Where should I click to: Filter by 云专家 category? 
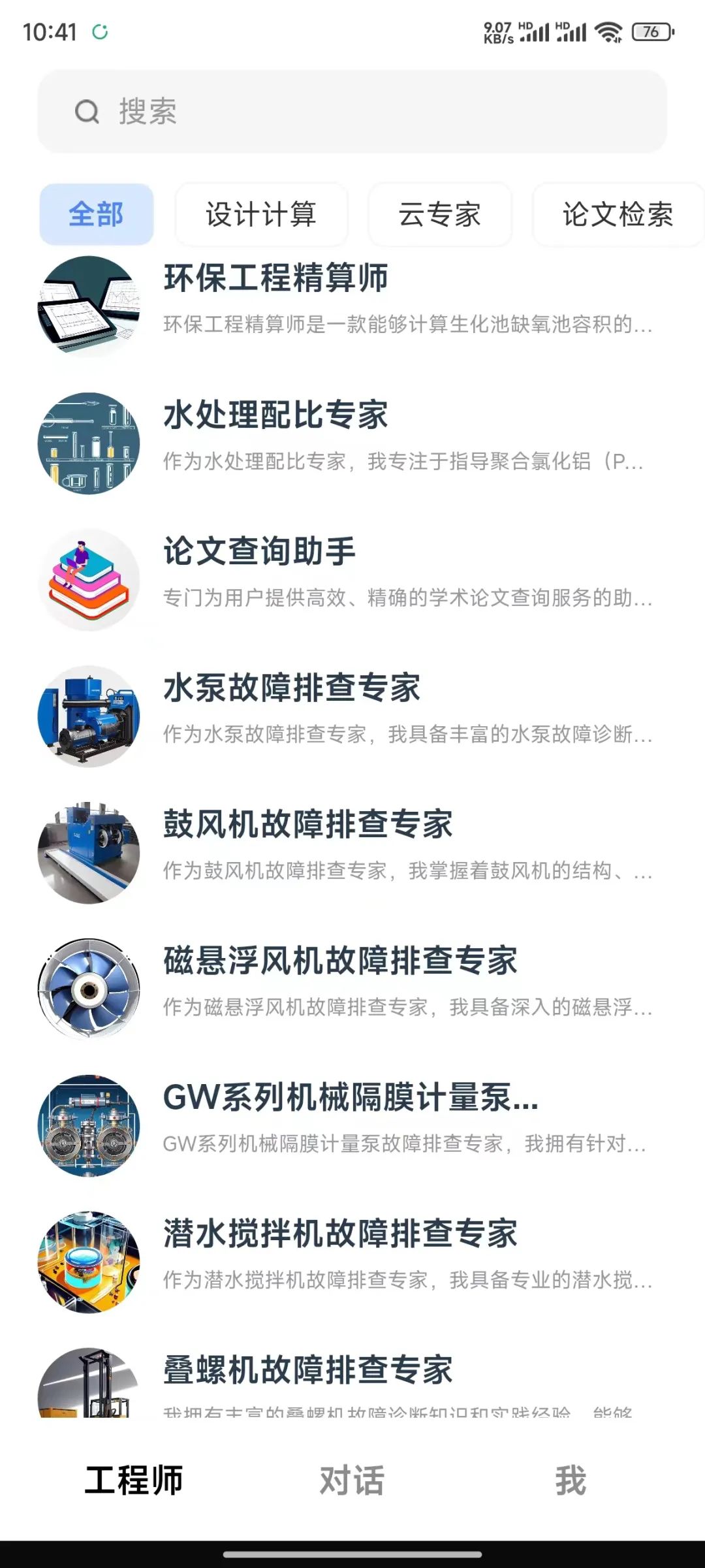point(440,214)
